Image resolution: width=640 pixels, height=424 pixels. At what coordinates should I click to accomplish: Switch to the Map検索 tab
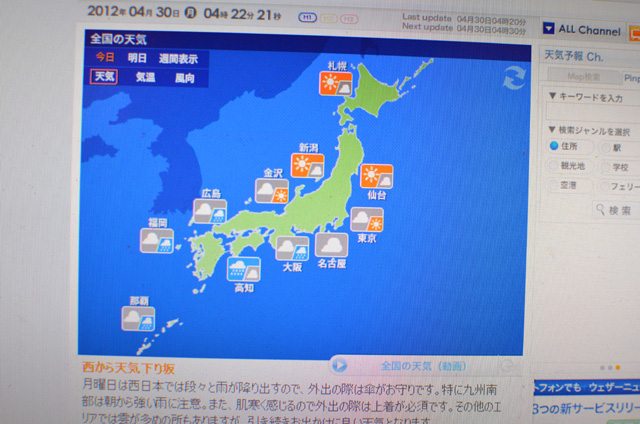click(582, 76)
